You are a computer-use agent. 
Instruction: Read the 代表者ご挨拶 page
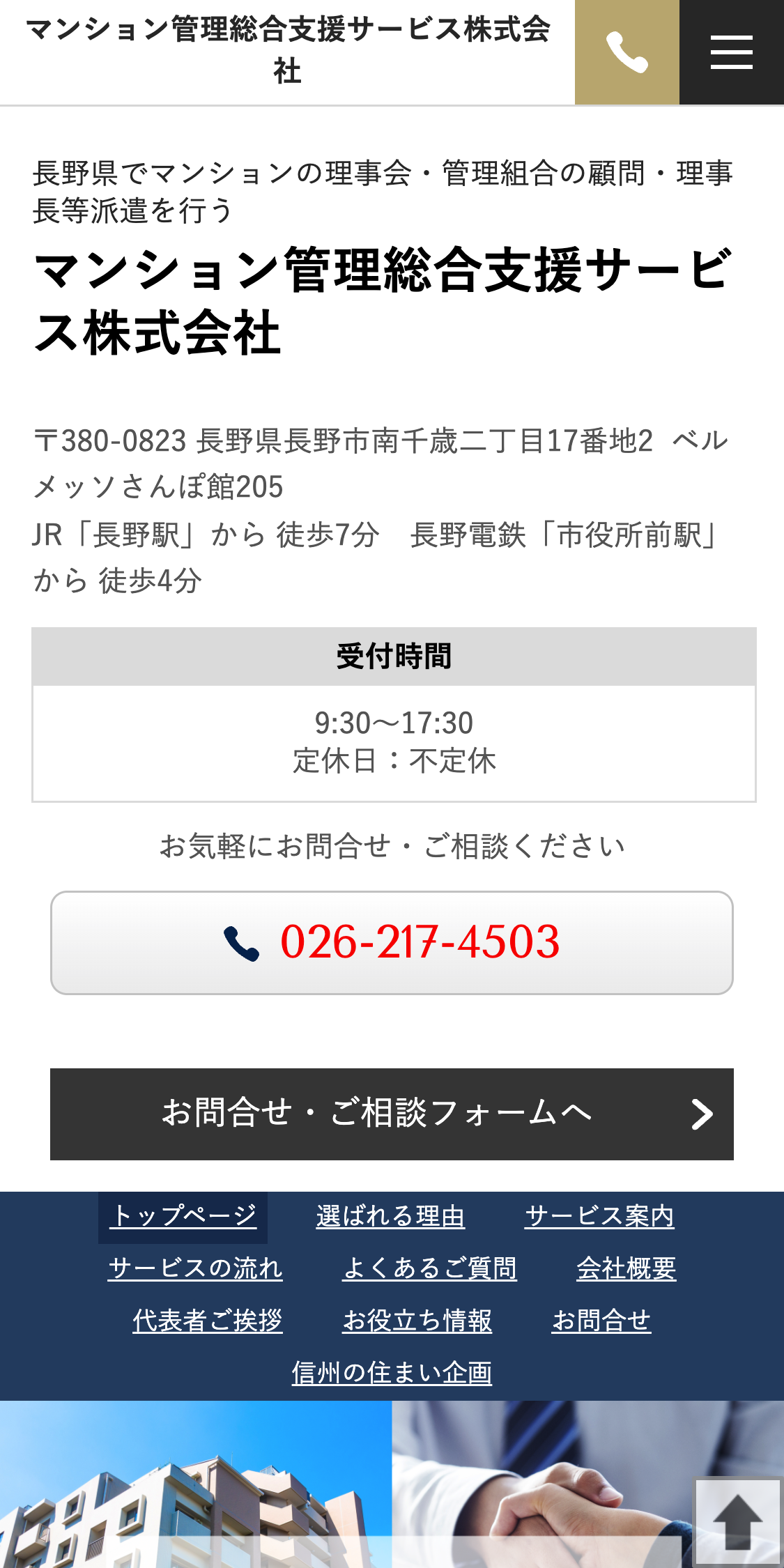208,1321
